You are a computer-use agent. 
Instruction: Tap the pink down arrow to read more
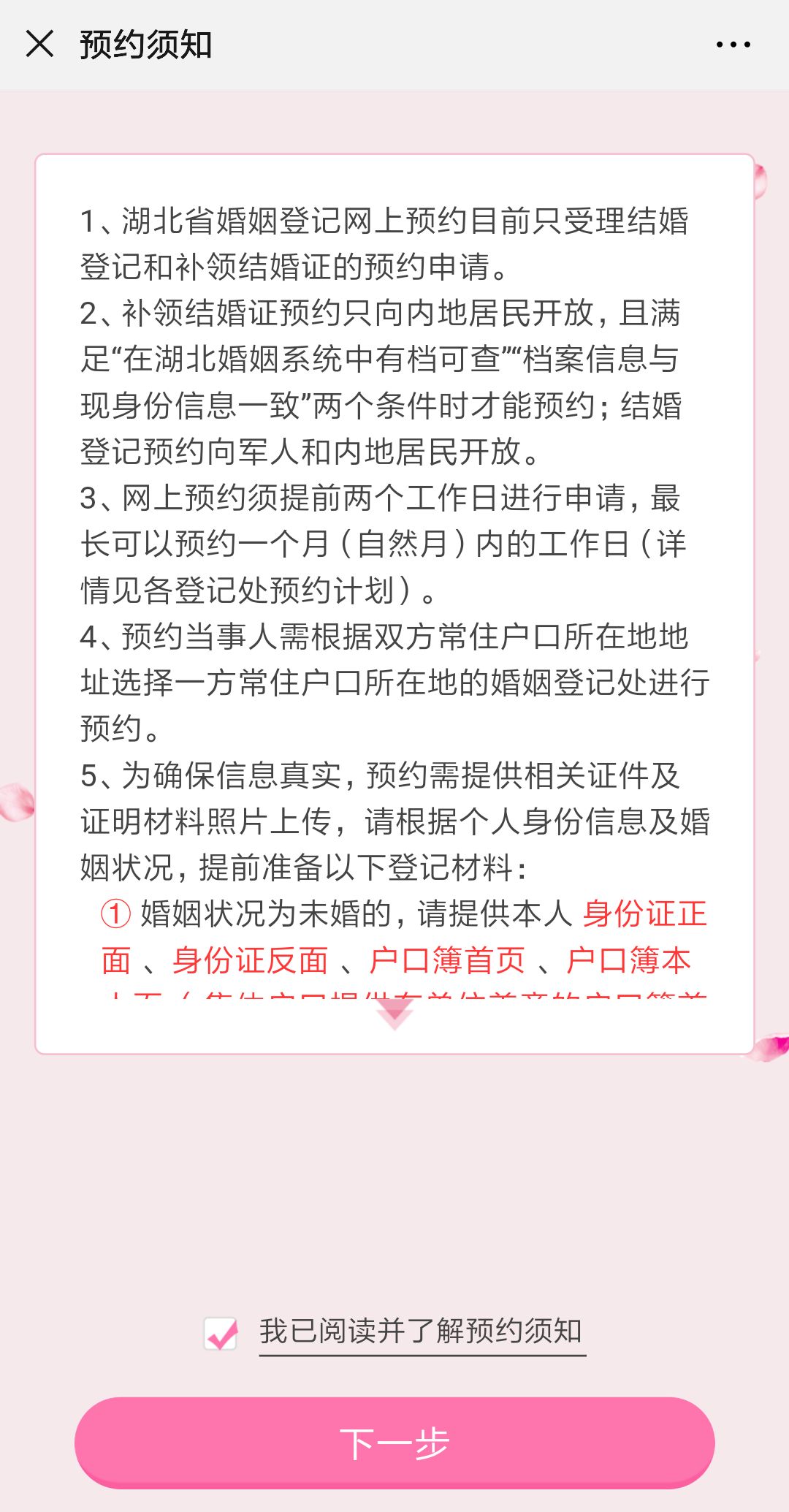point(394,1014)
